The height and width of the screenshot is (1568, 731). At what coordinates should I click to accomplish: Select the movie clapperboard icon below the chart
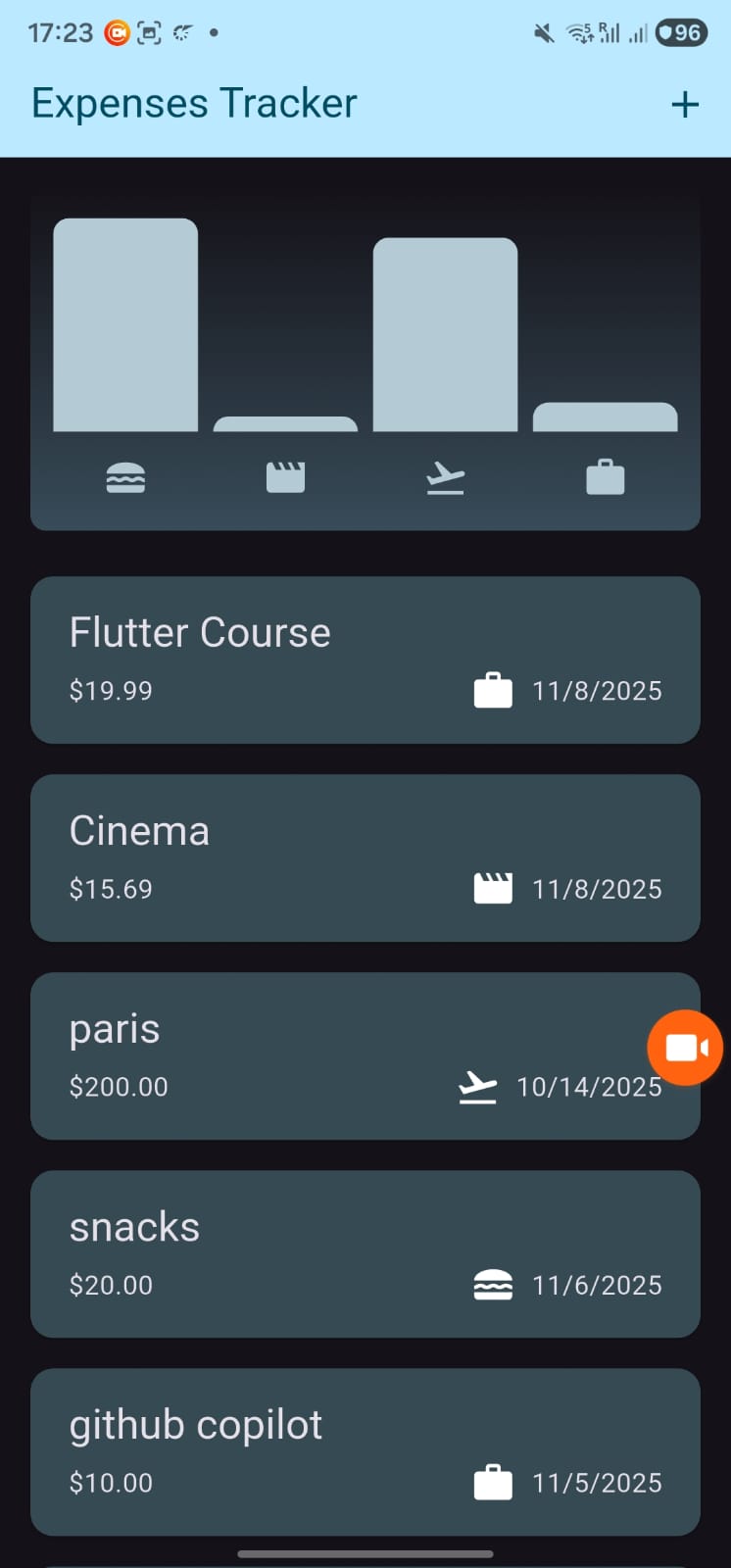[285, 477]
